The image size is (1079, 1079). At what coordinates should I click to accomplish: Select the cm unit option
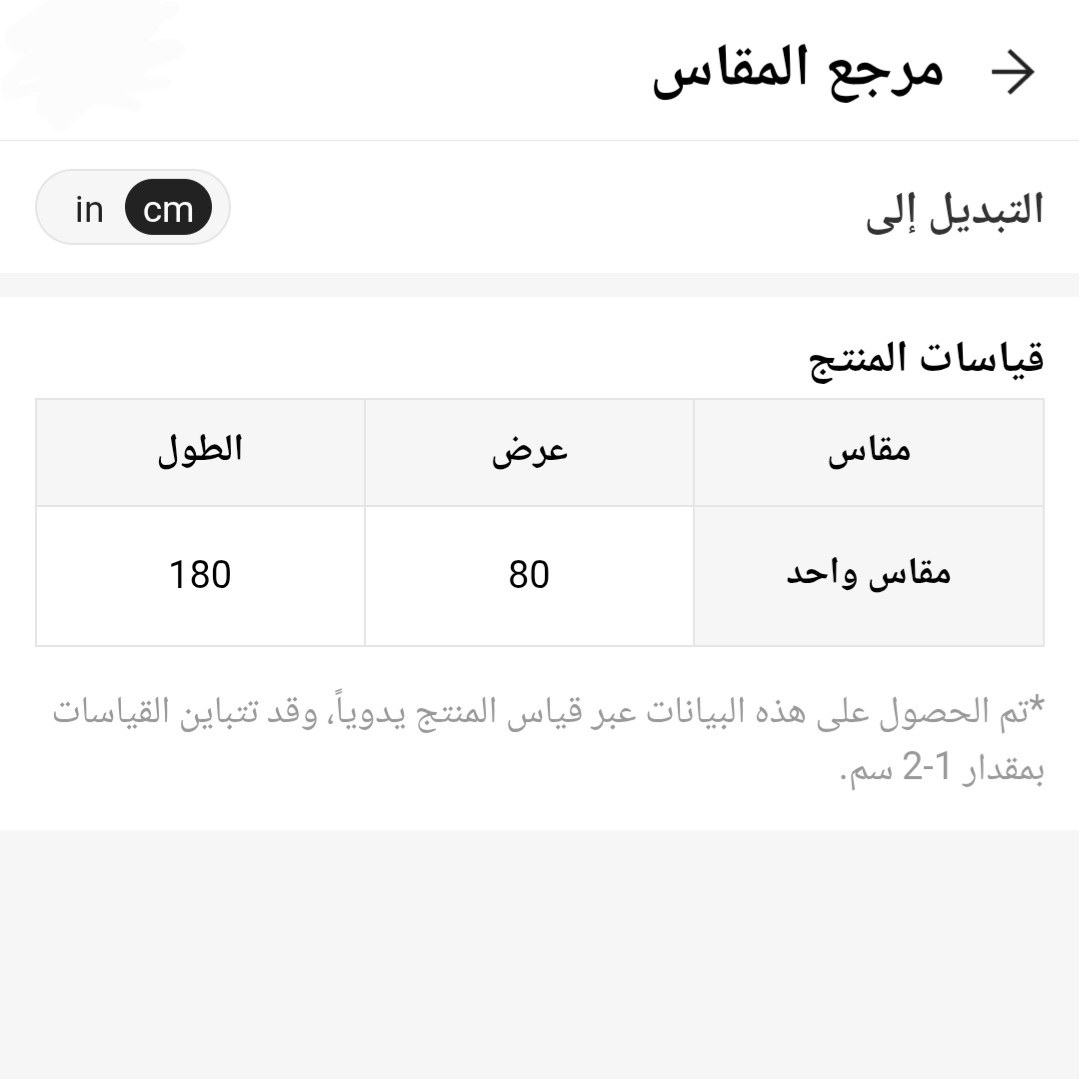168,210
